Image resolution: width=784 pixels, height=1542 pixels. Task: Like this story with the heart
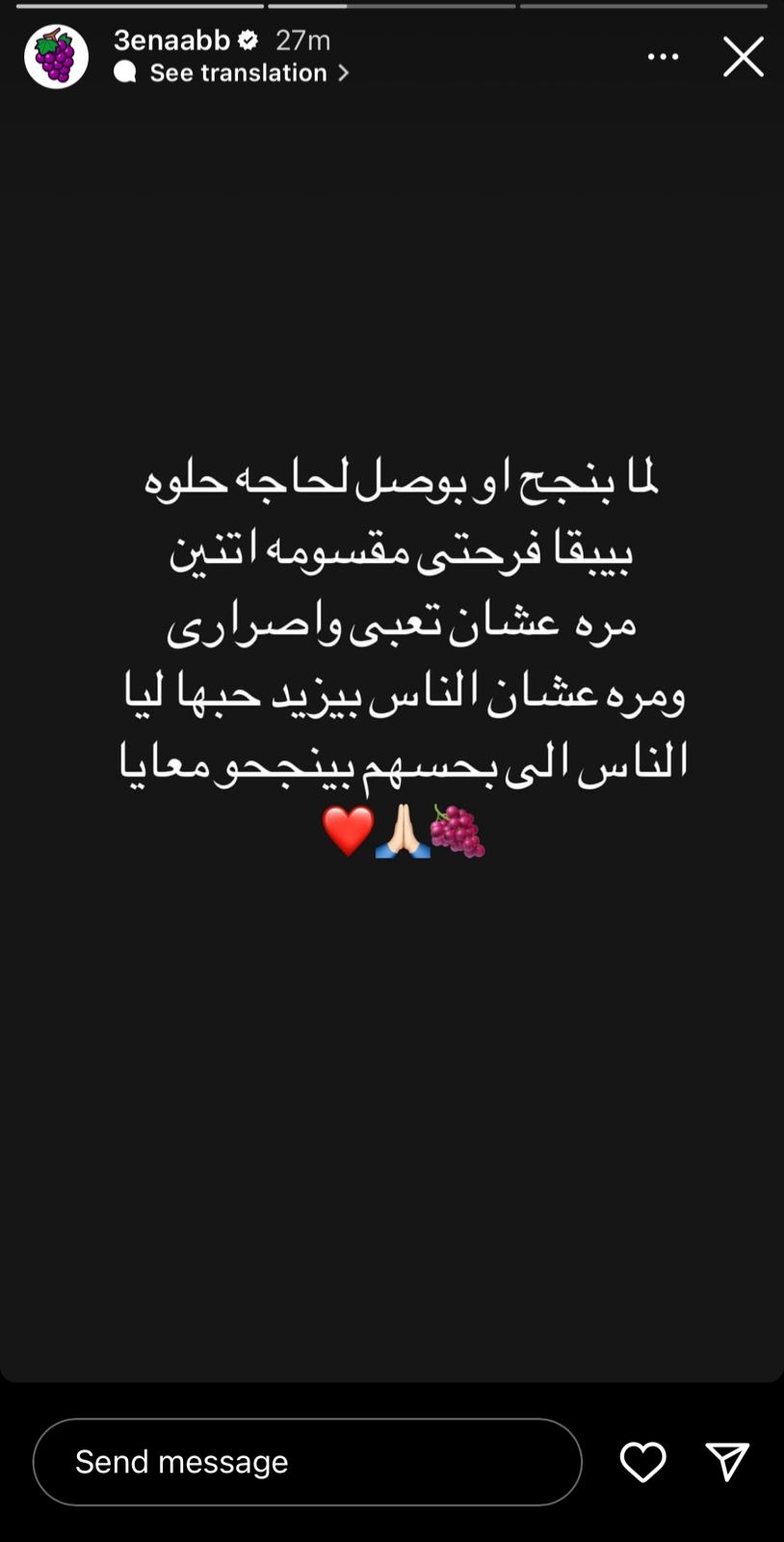pos(642,1461)
